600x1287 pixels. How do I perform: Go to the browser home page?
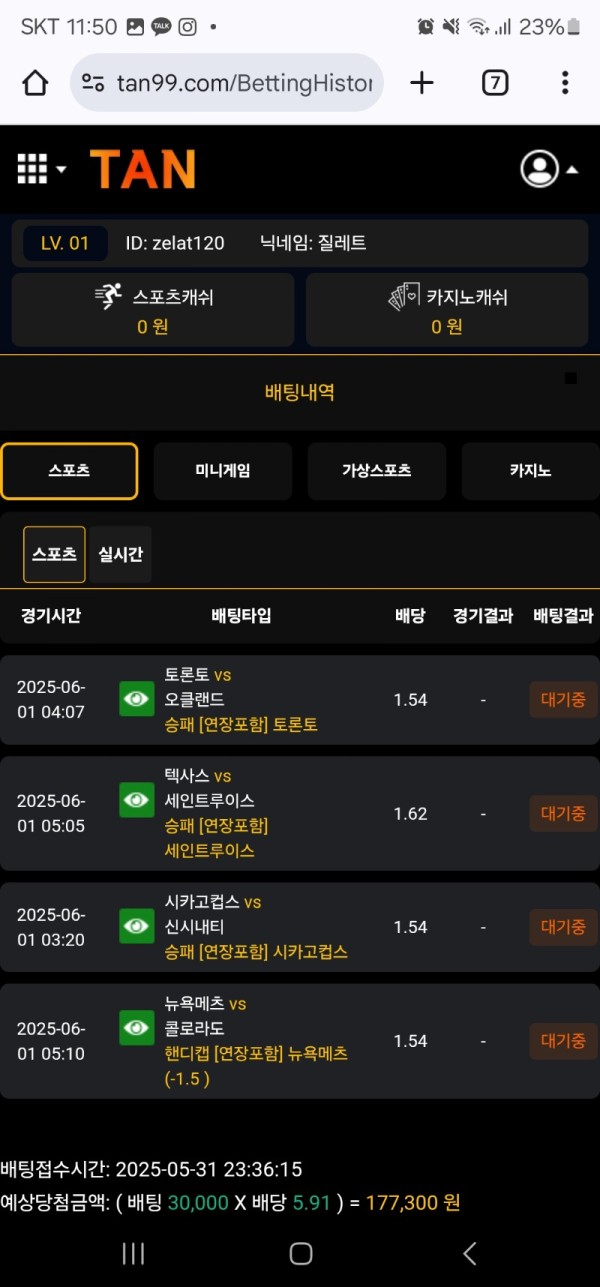click(35, 83)
